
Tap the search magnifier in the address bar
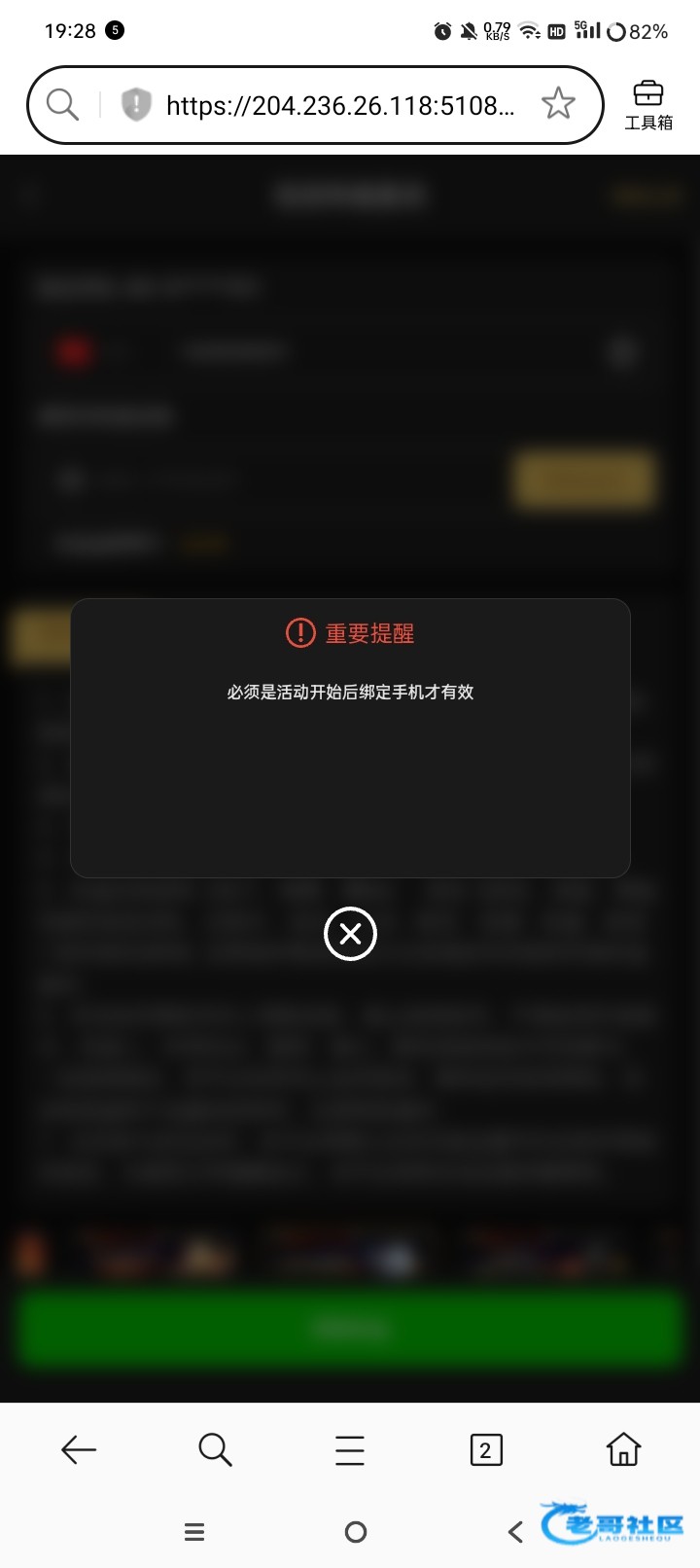(x=62, y=104)
